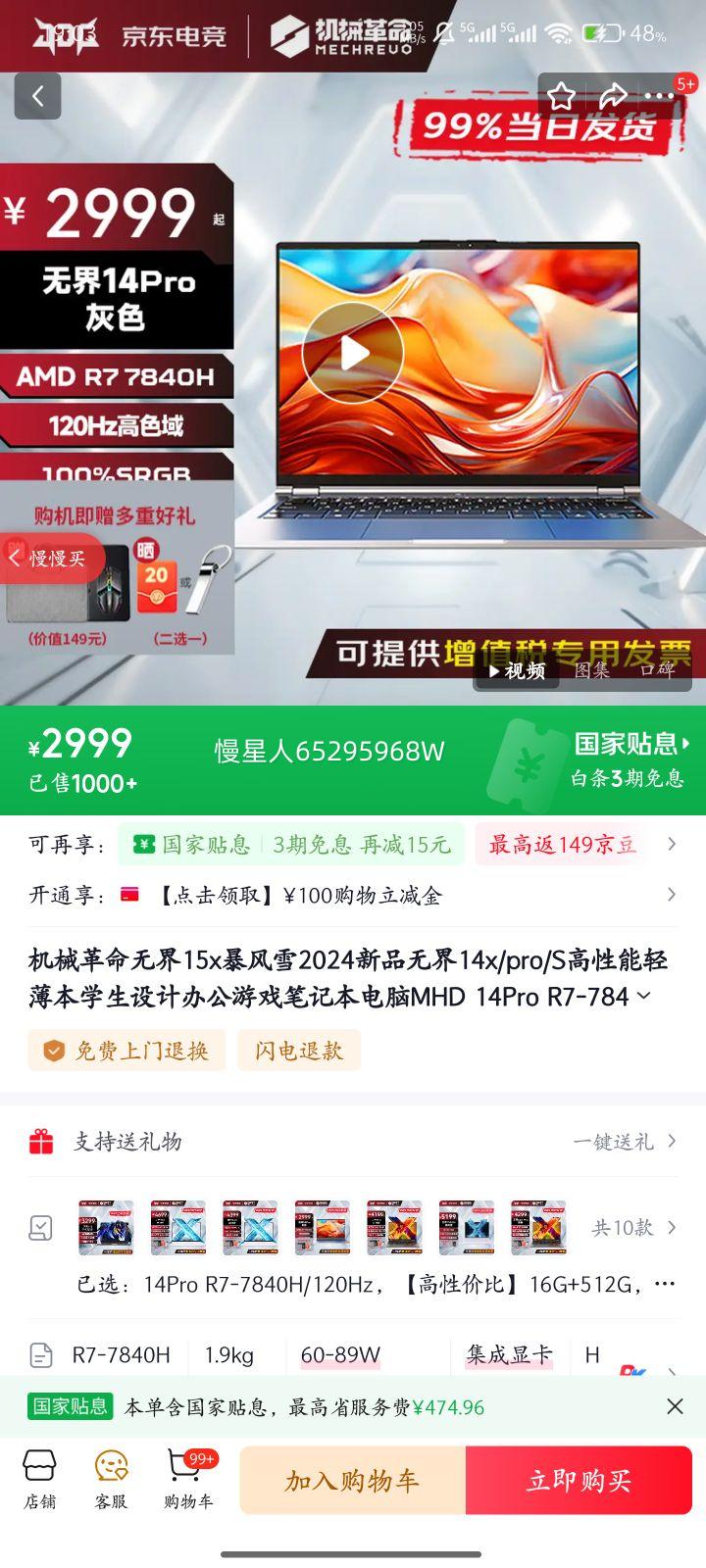Tap the 慢慢买 floating price-tracker icon
The width and height of the screenshot is (706, 1568).
tap(47, 558)
